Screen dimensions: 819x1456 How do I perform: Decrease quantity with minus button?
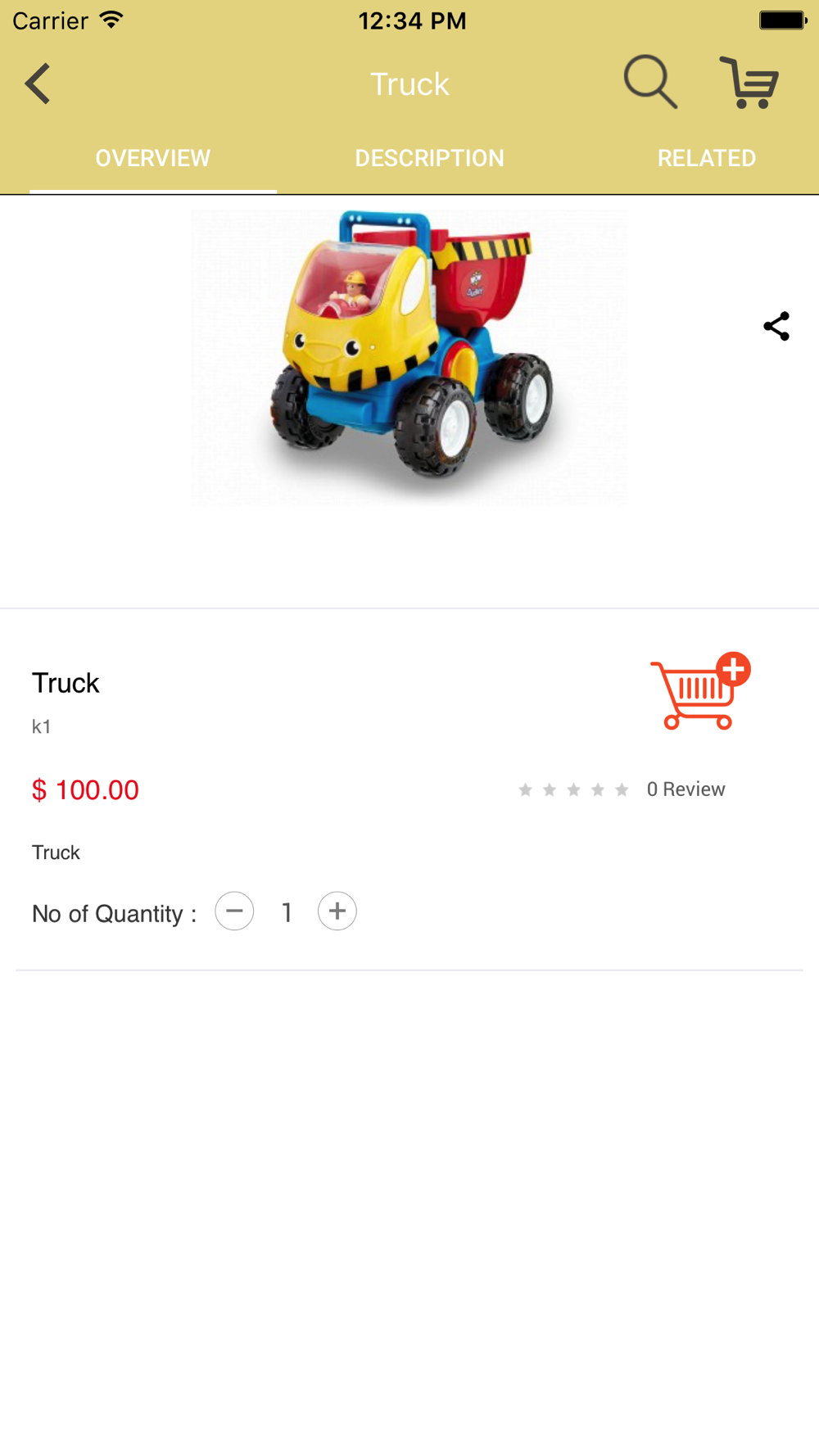tap(234, 911)
